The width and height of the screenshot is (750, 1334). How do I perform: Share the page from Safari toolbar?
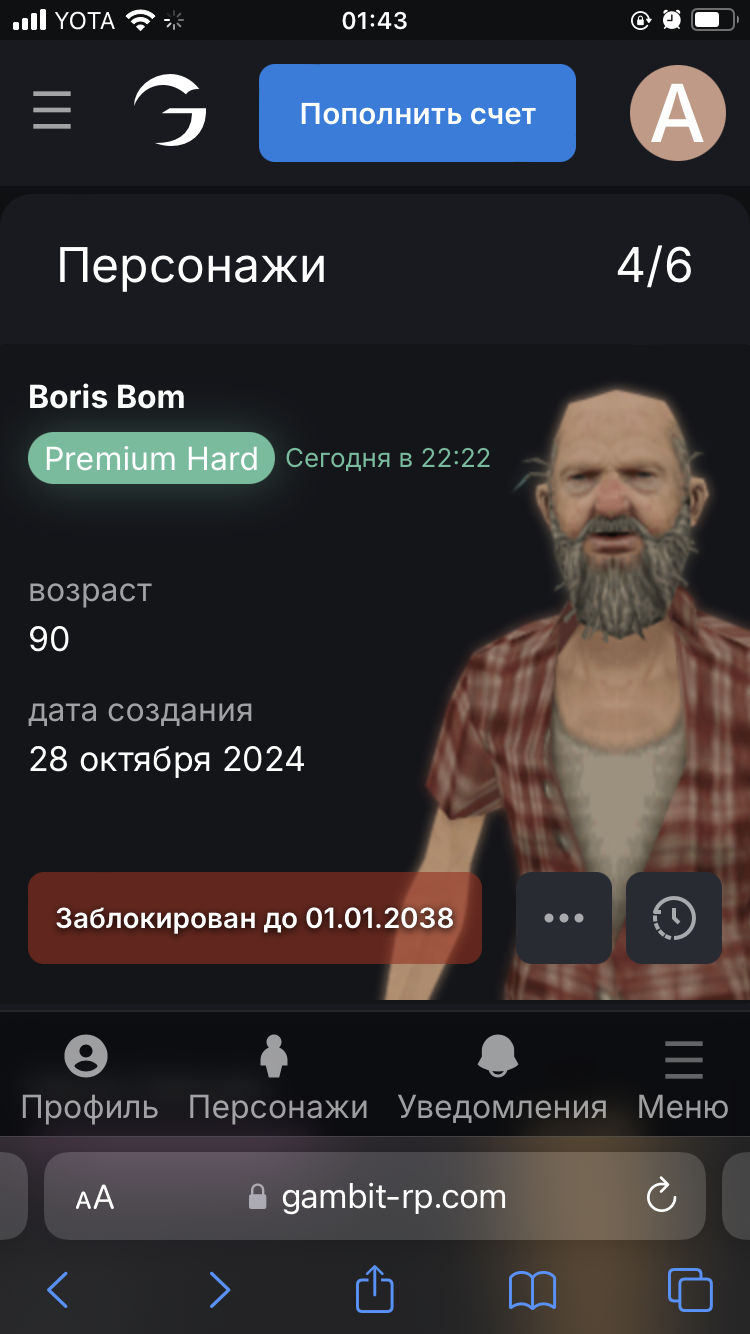pos(375,1288)
